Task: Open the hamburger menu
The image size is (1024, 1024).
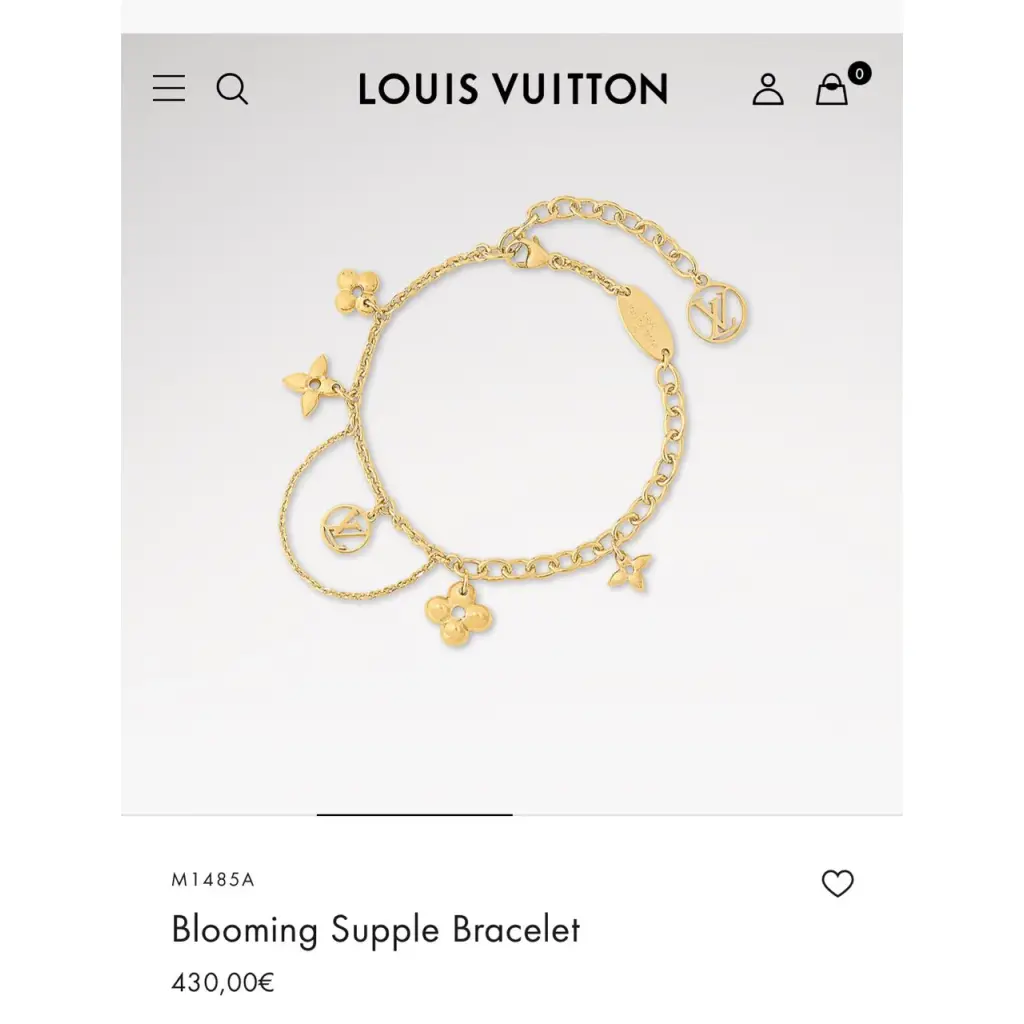Action: click(x=169, y=89)
